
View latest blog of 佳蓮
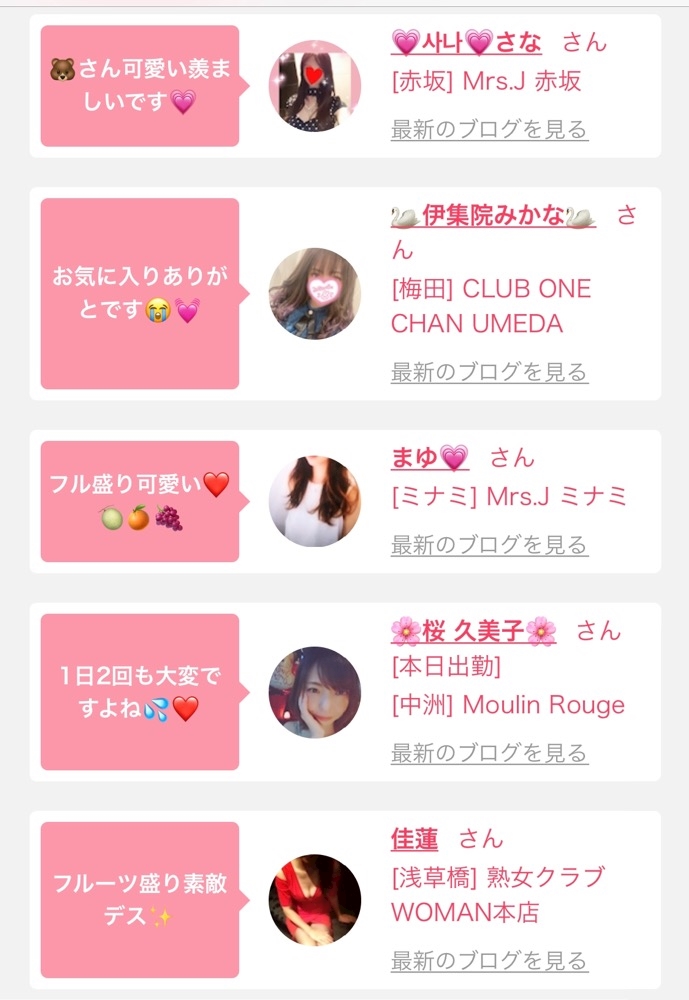(489, 961)
